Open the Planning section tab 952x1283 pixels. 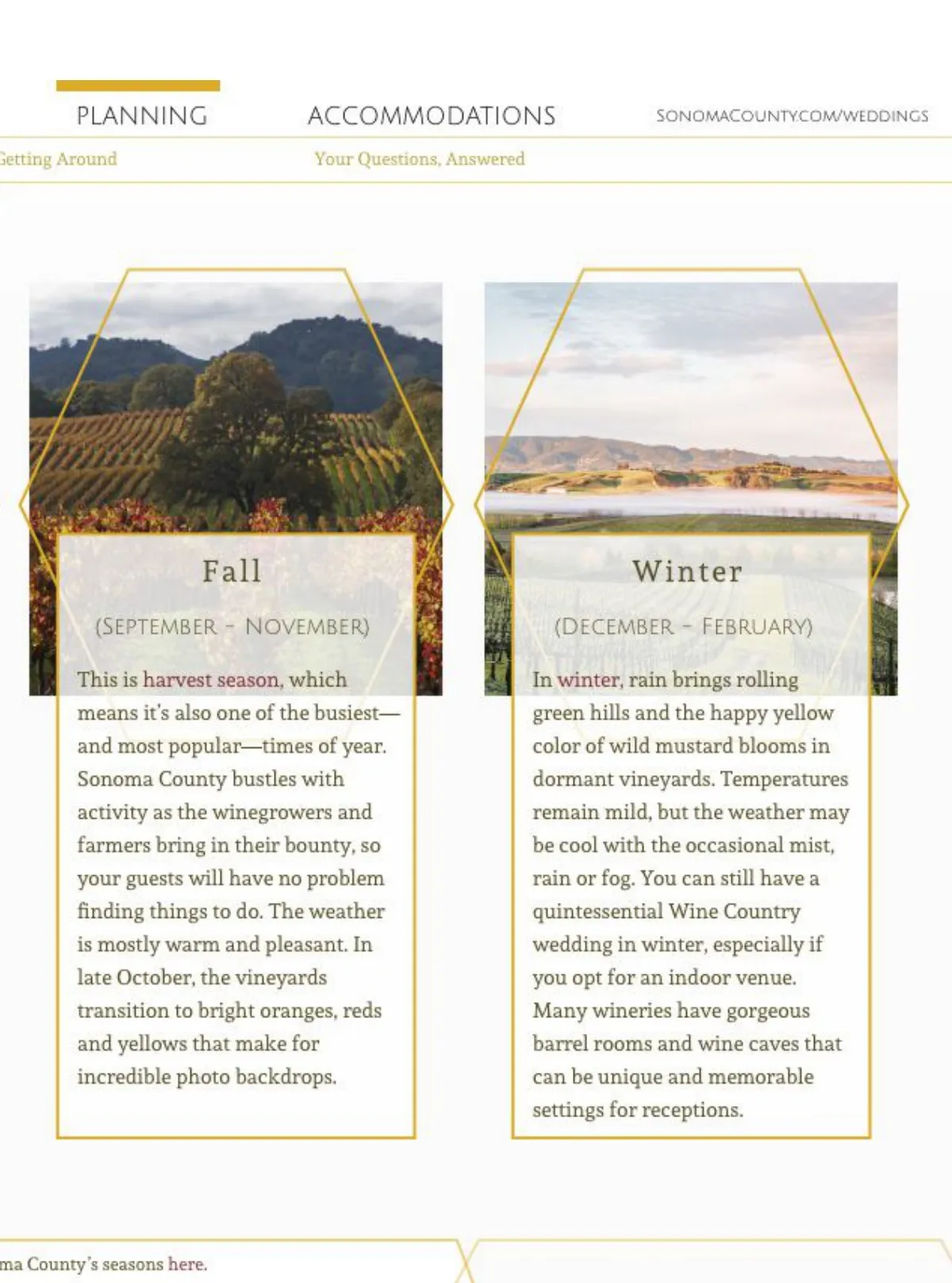pos(142,116)
